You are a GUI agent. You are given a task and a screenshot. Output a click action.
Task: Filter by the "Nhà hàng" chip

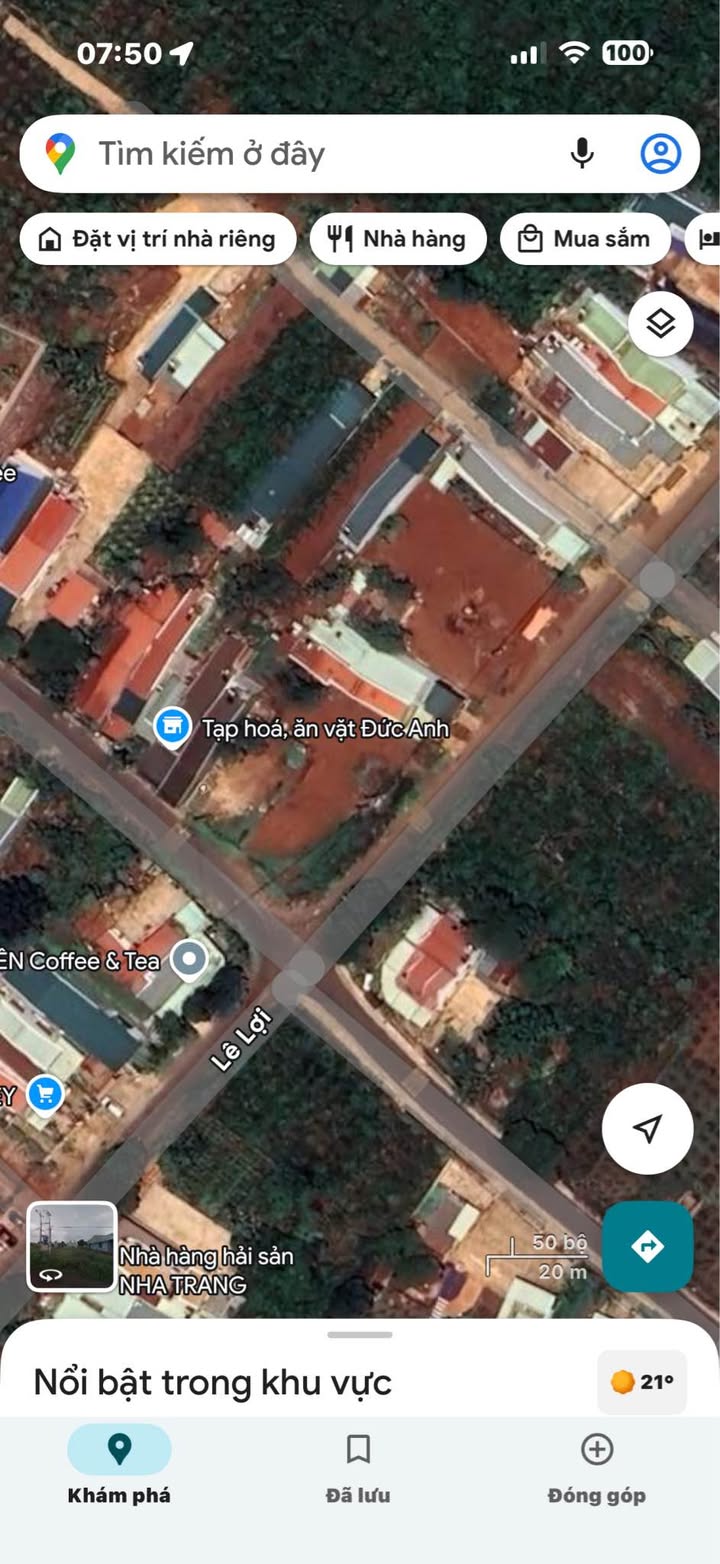pyautogui.click(x=398, y=239)
